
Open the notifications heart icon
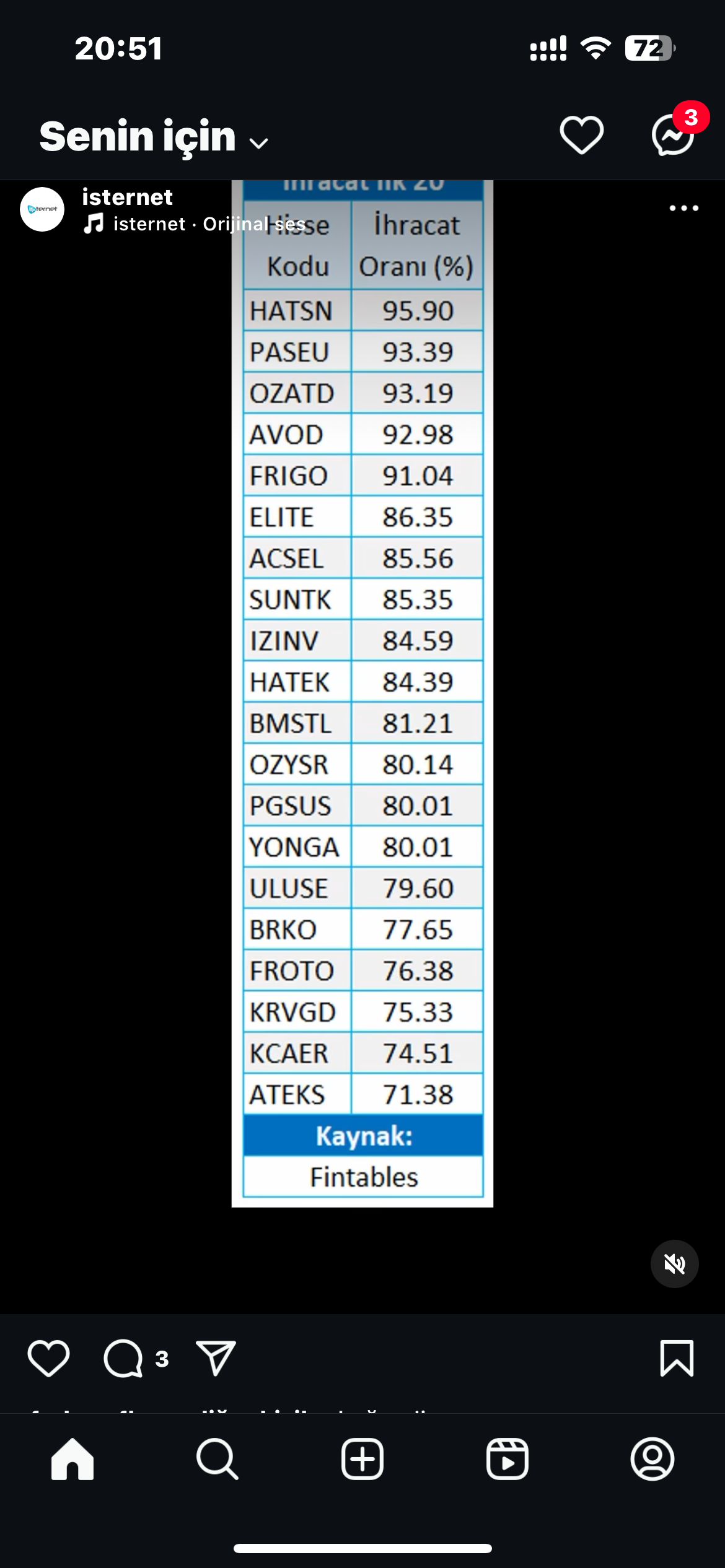click(x=581, y=135)
